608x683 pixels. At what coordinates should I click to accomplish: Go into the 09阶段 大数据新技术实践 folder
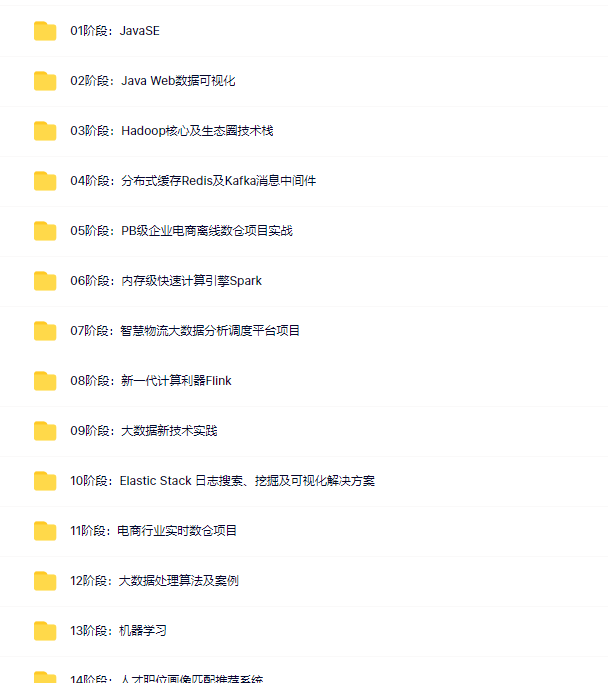pos(143,431)
